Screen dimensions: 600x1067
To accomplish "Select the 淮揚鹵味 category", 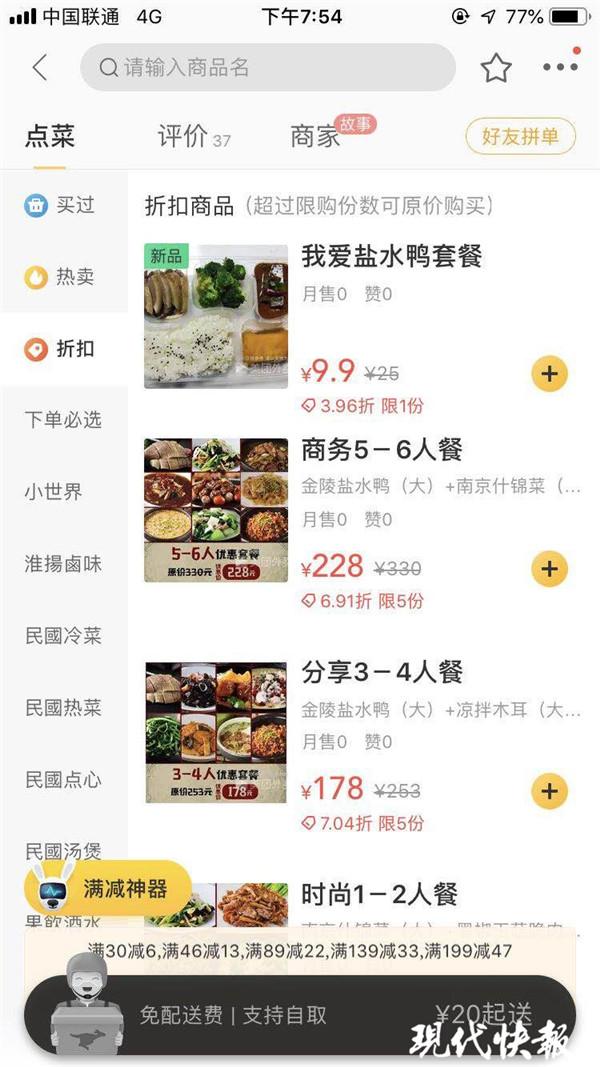I will point(63,564).
